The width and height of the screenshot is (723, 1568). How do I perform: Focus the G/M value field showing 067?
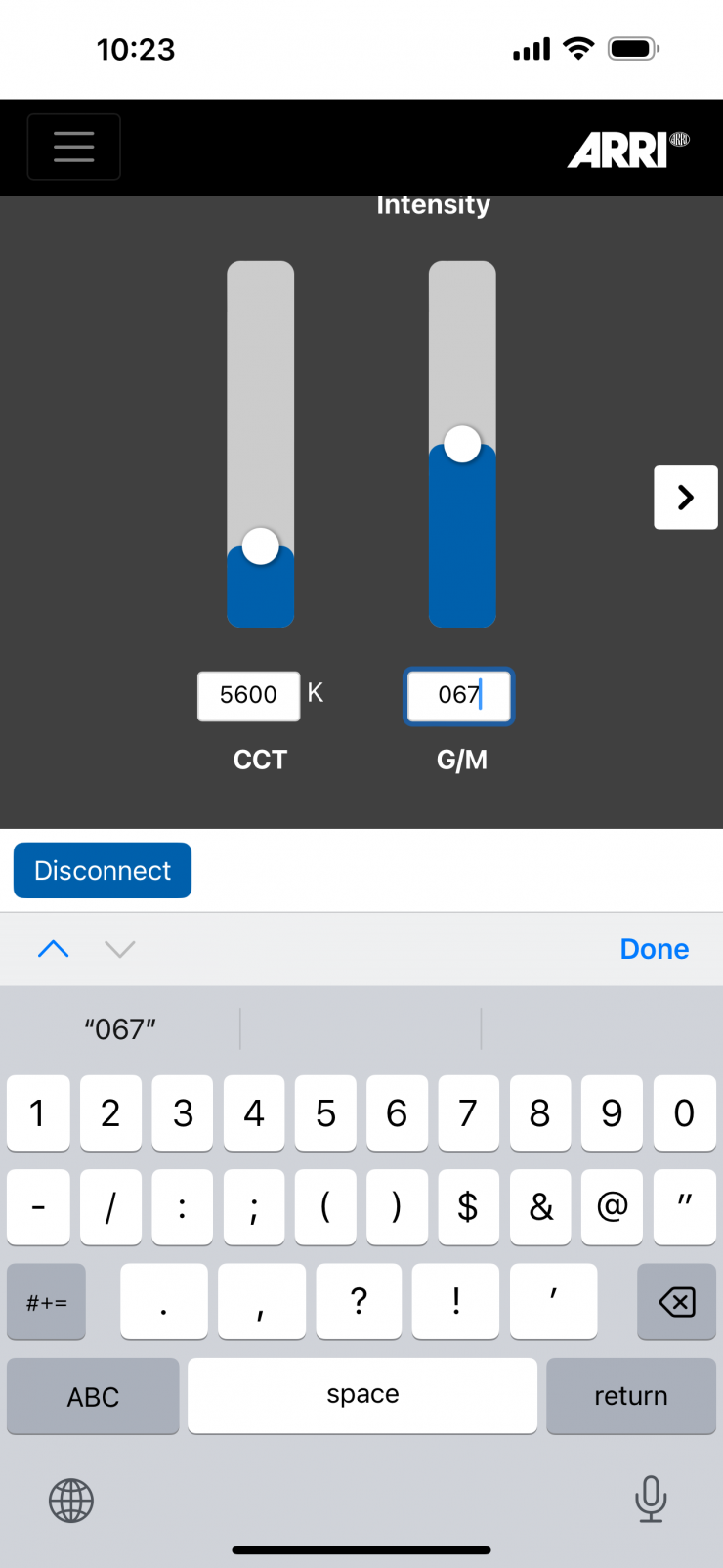coord(458,695)
